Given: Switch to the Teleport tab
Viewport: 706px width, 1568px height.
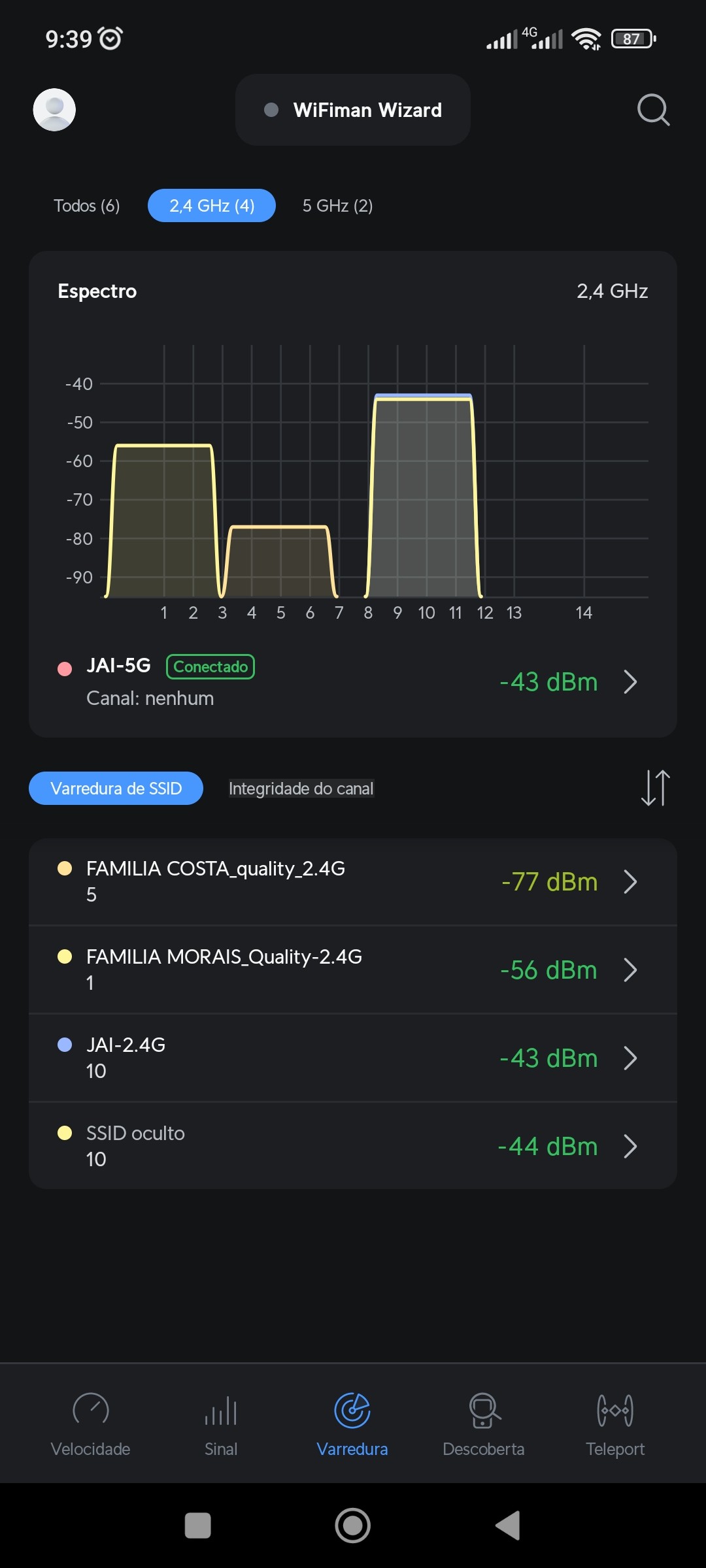Looking at the screenshot, I should point(615,1424).
